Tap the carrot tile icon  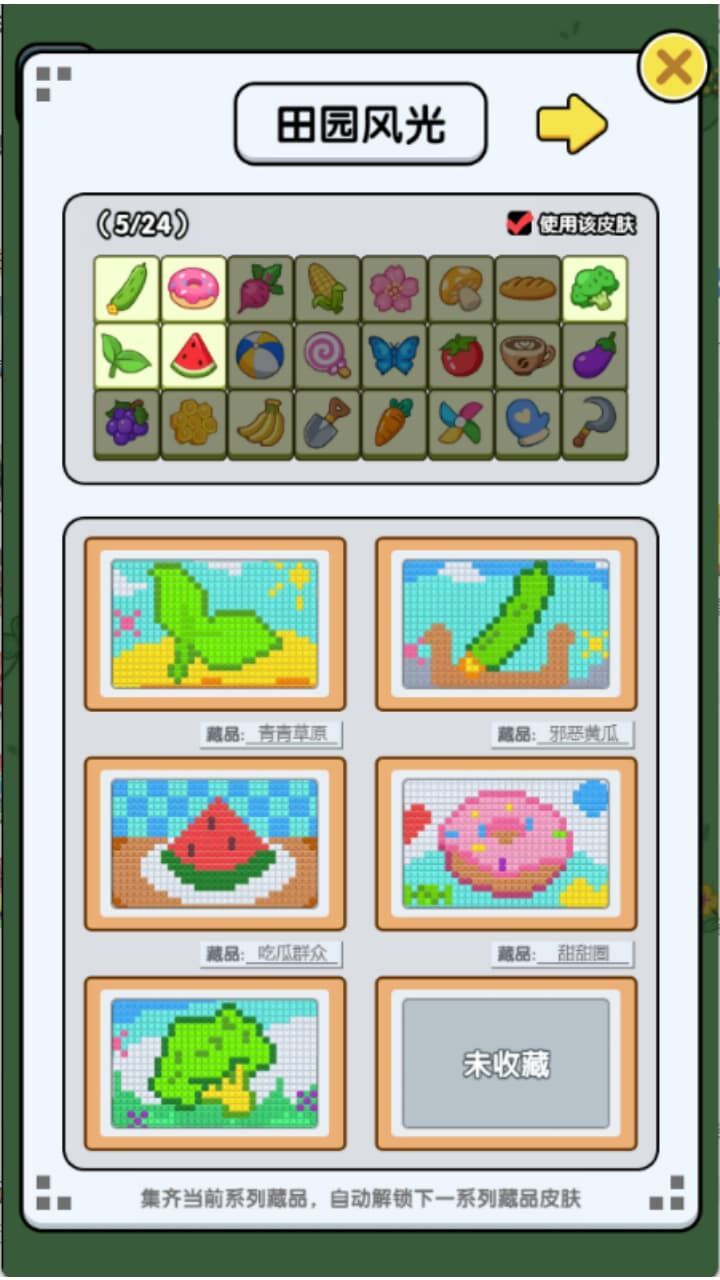pyautogui.click(x=393, y=425)
